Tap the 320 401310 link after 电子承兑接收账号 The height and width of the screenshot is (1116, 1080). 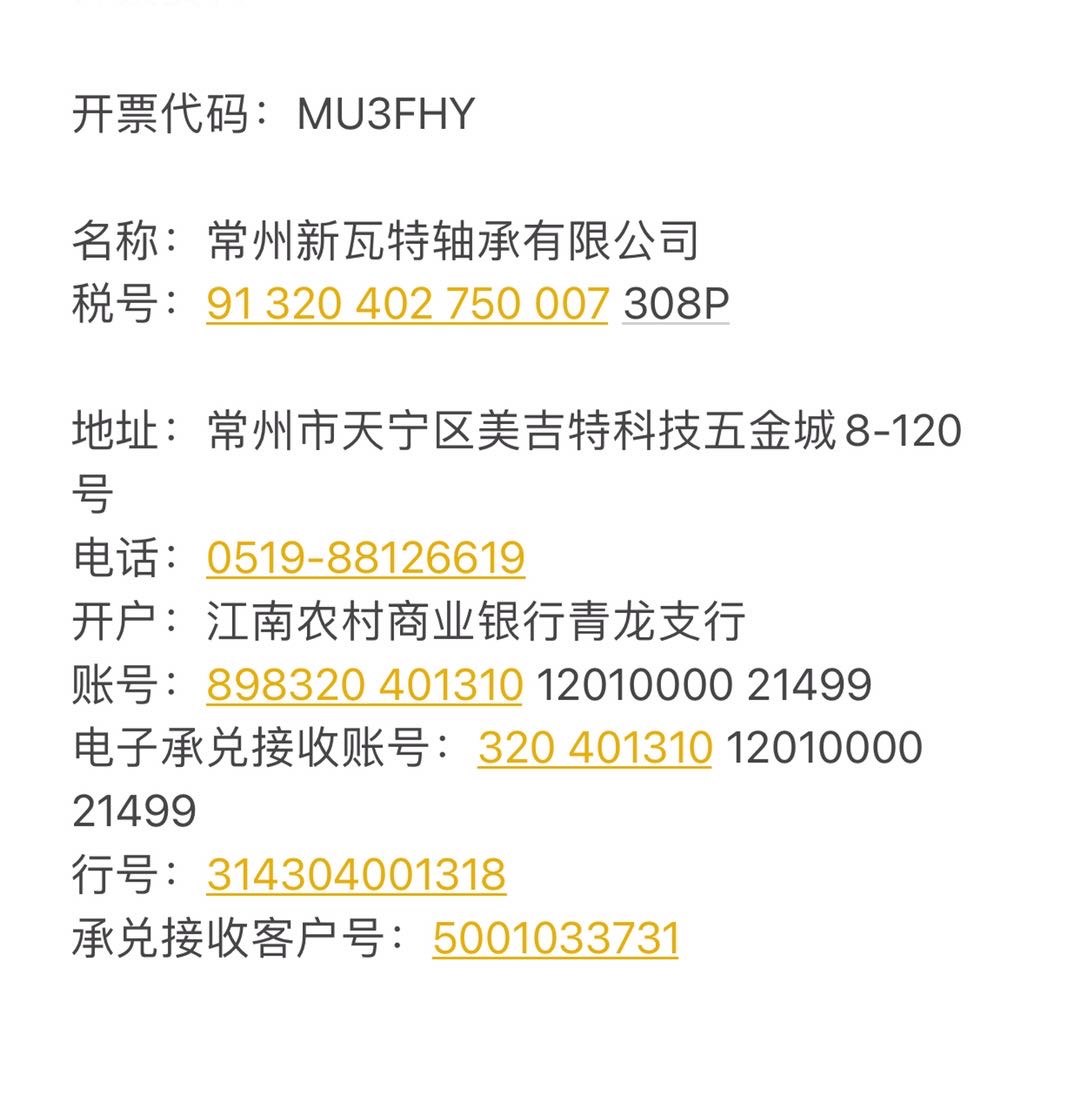click(594, 748)
